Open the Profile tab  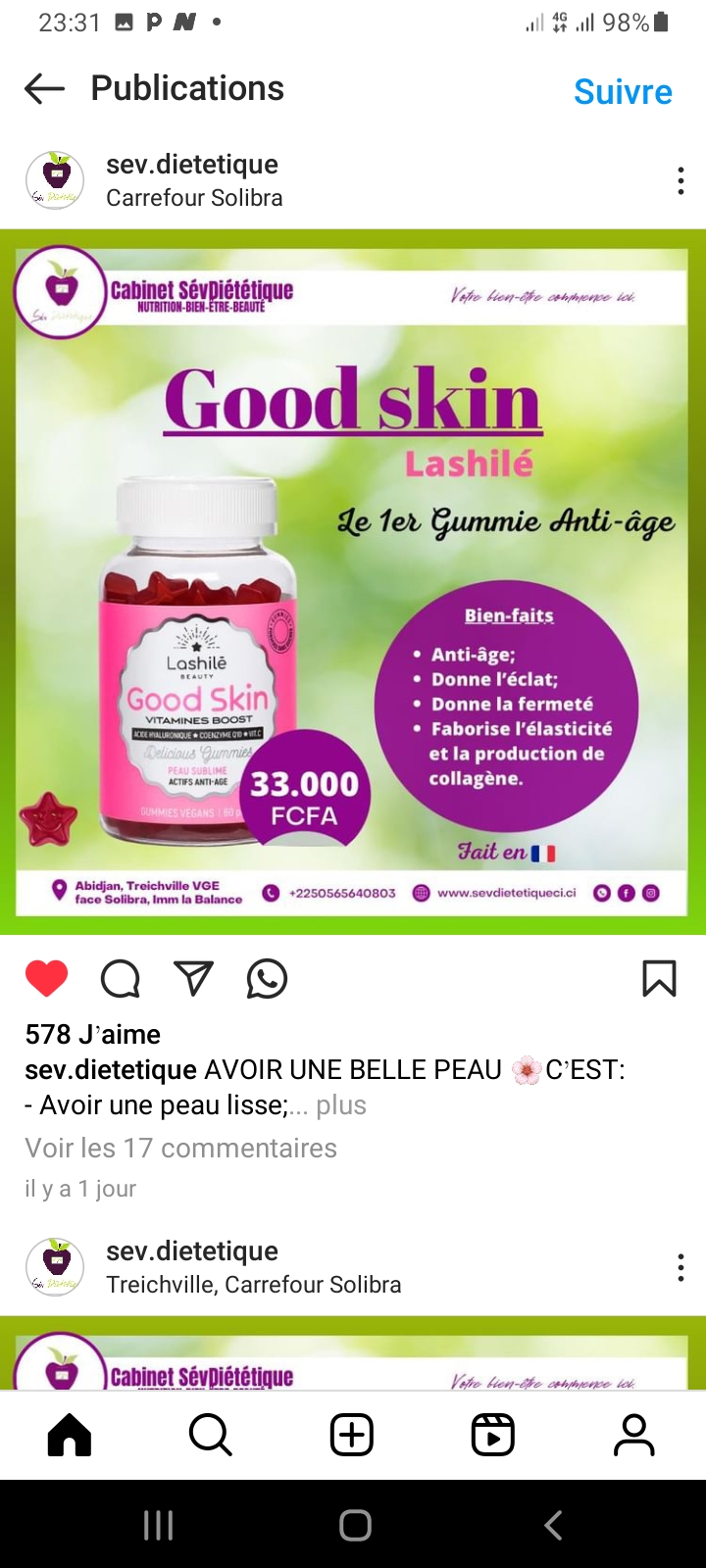pyautogui.click(x=634, y=1435)
